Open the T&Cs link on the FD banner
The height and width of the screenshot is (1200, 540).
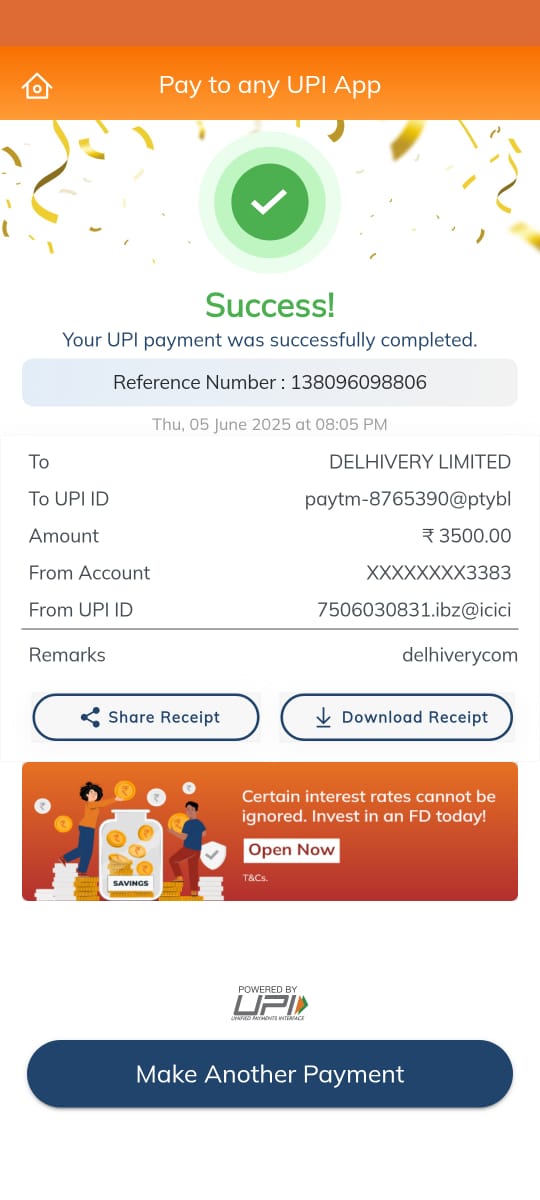click(x=255, y=878)
